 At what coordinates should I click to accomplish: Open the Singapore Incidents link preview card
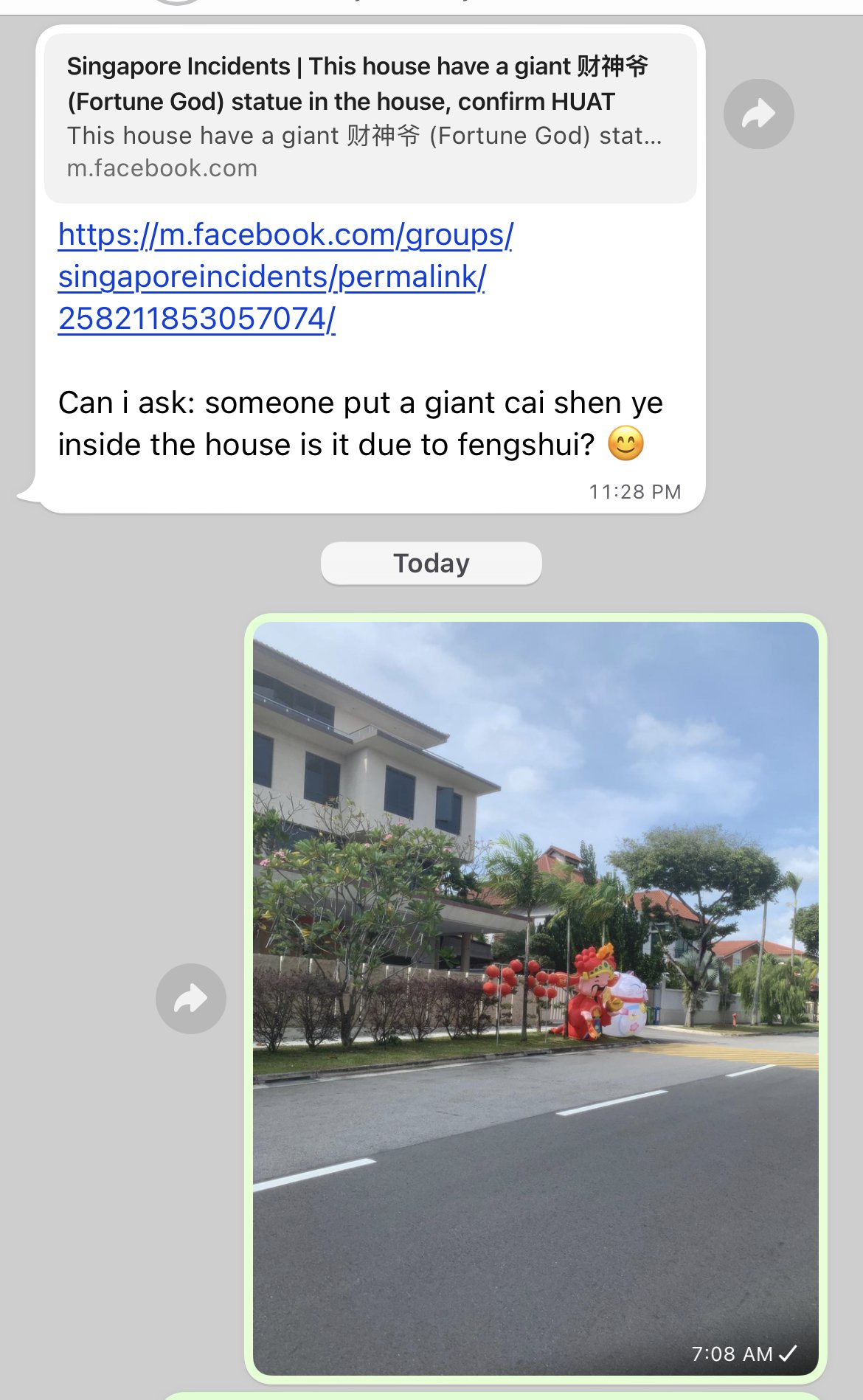pyautogui.click(x=370, y=118)
